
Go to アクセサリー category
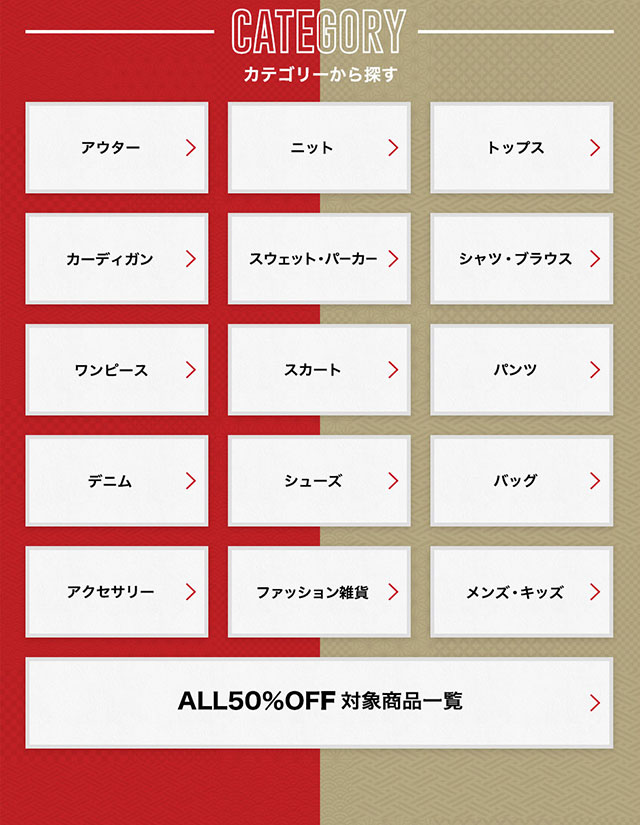(116, 592)
